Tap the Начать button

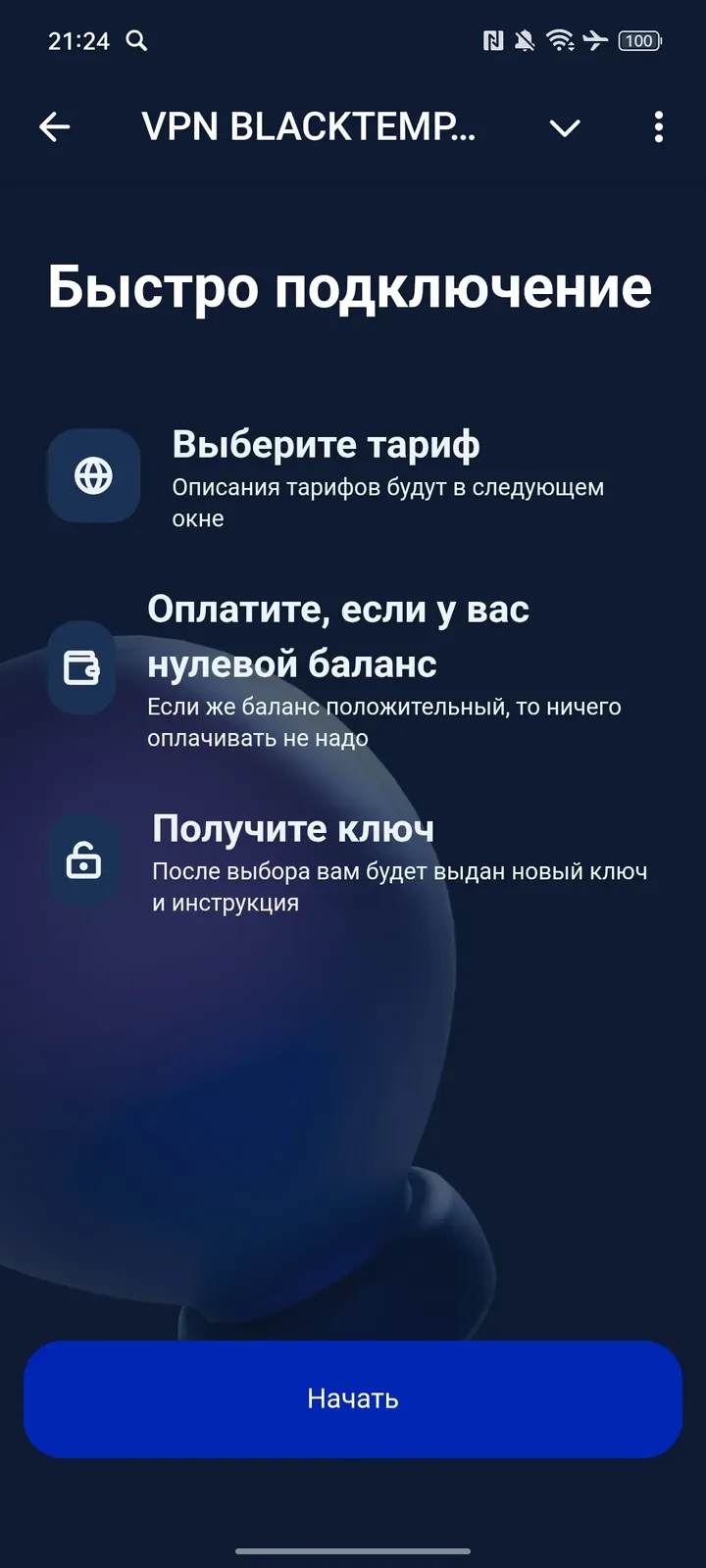(353, 1398)
